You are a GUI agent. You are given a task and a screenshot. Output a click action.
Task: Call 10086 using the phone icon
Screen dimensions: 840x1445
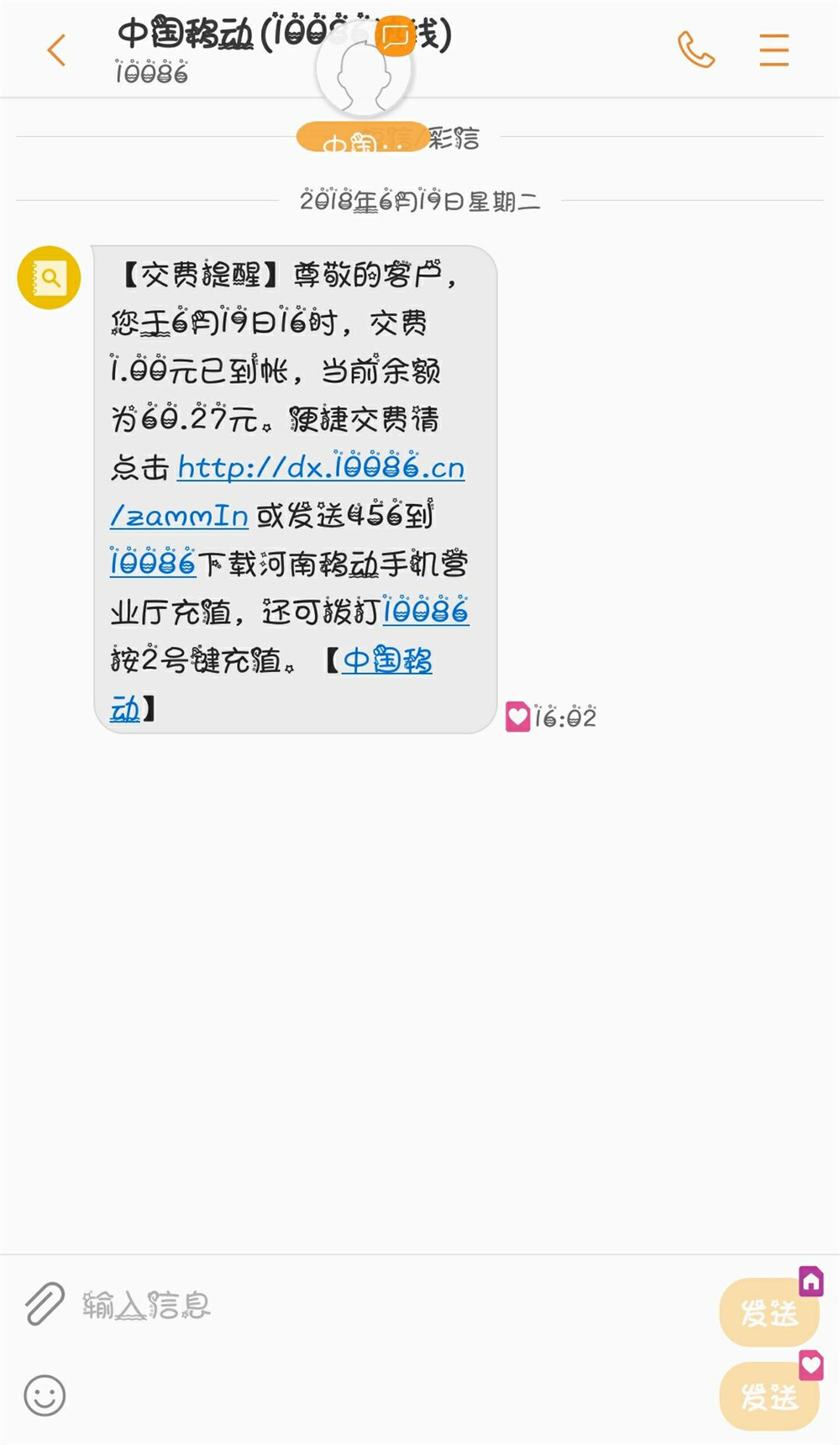click(x=696, y=50)
